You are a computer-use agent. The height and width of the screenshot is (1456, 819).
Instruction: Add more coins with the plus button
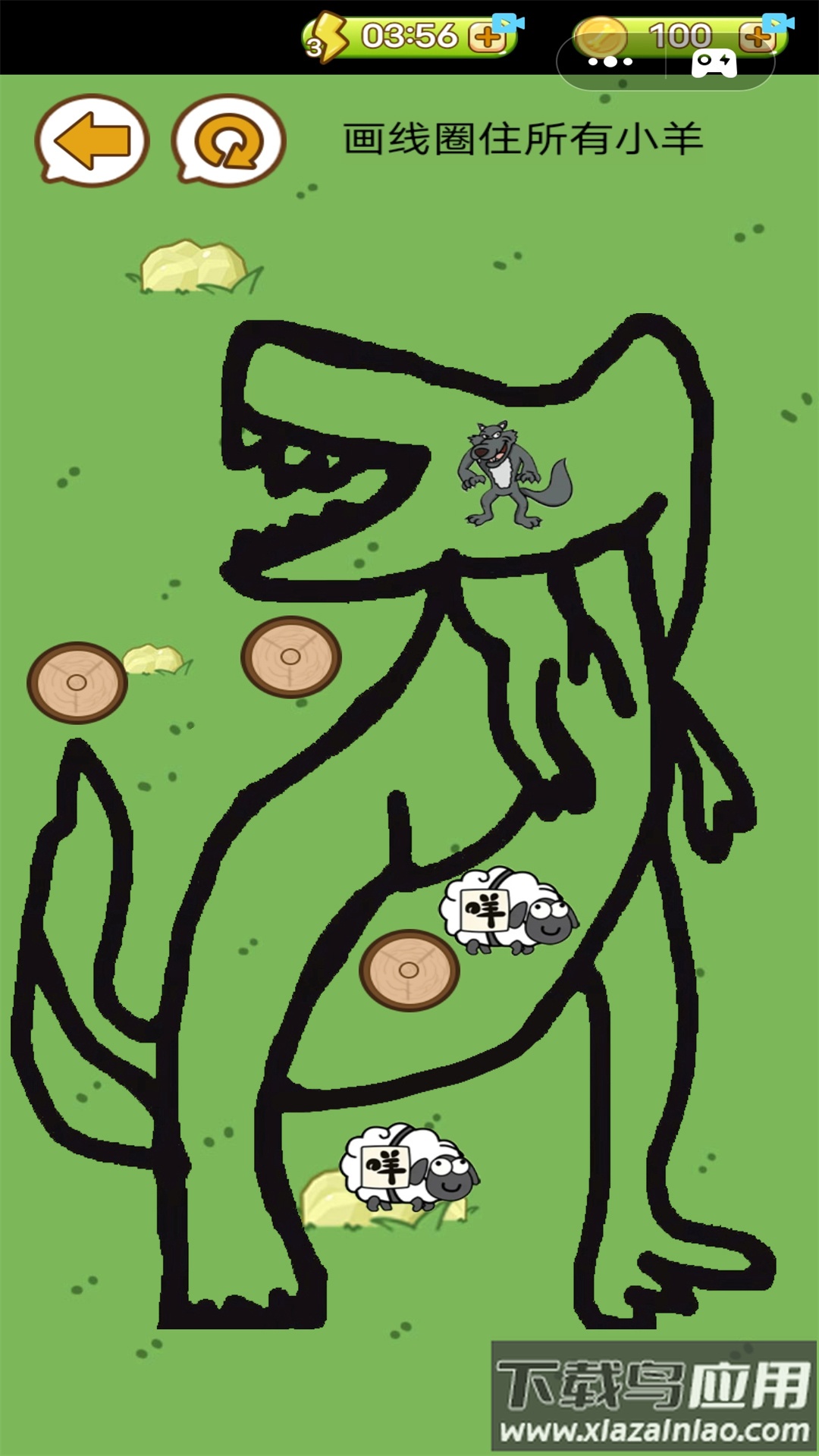point(756,36)
